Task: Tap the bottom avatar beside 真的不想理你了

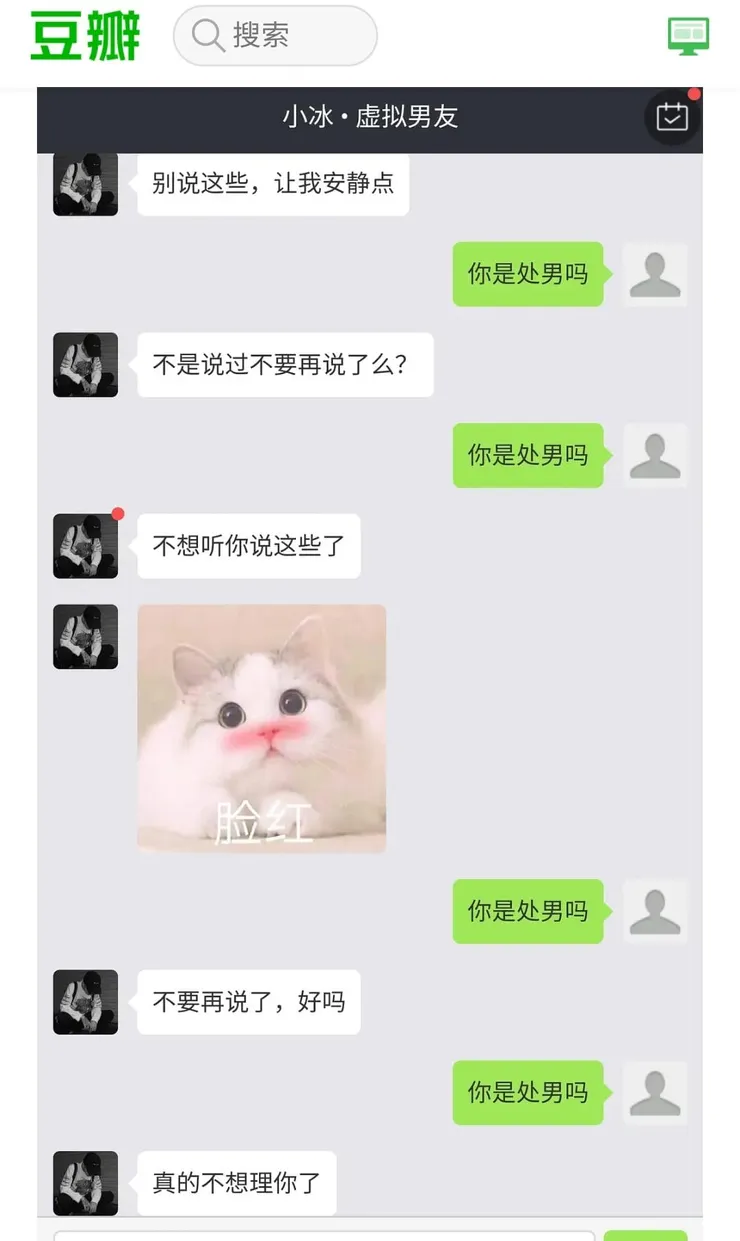Action: pyautogui.click(x=85, y=1182)
